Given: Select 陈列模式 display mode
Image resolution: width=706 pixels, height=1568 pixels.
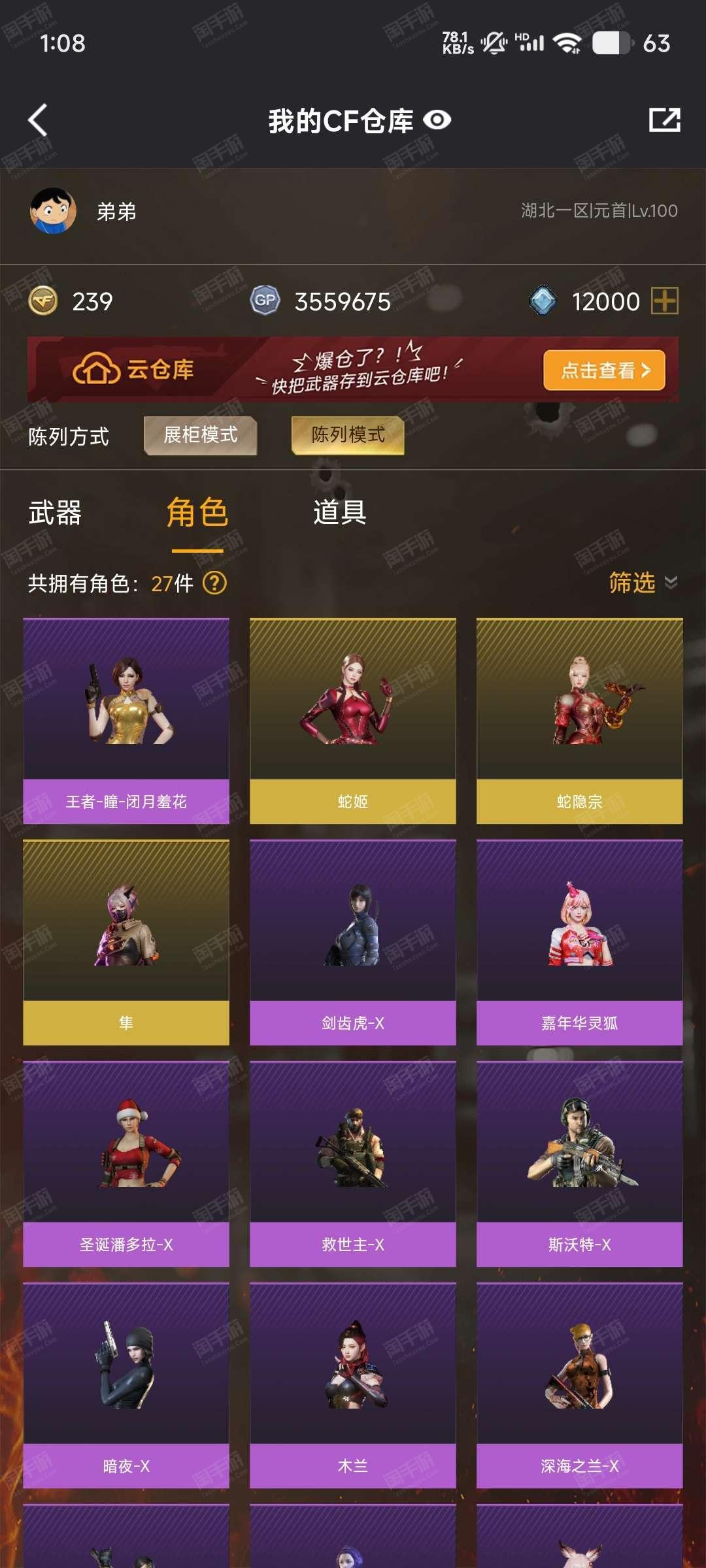Looking at the screenshot, I should tap(348, 435).
